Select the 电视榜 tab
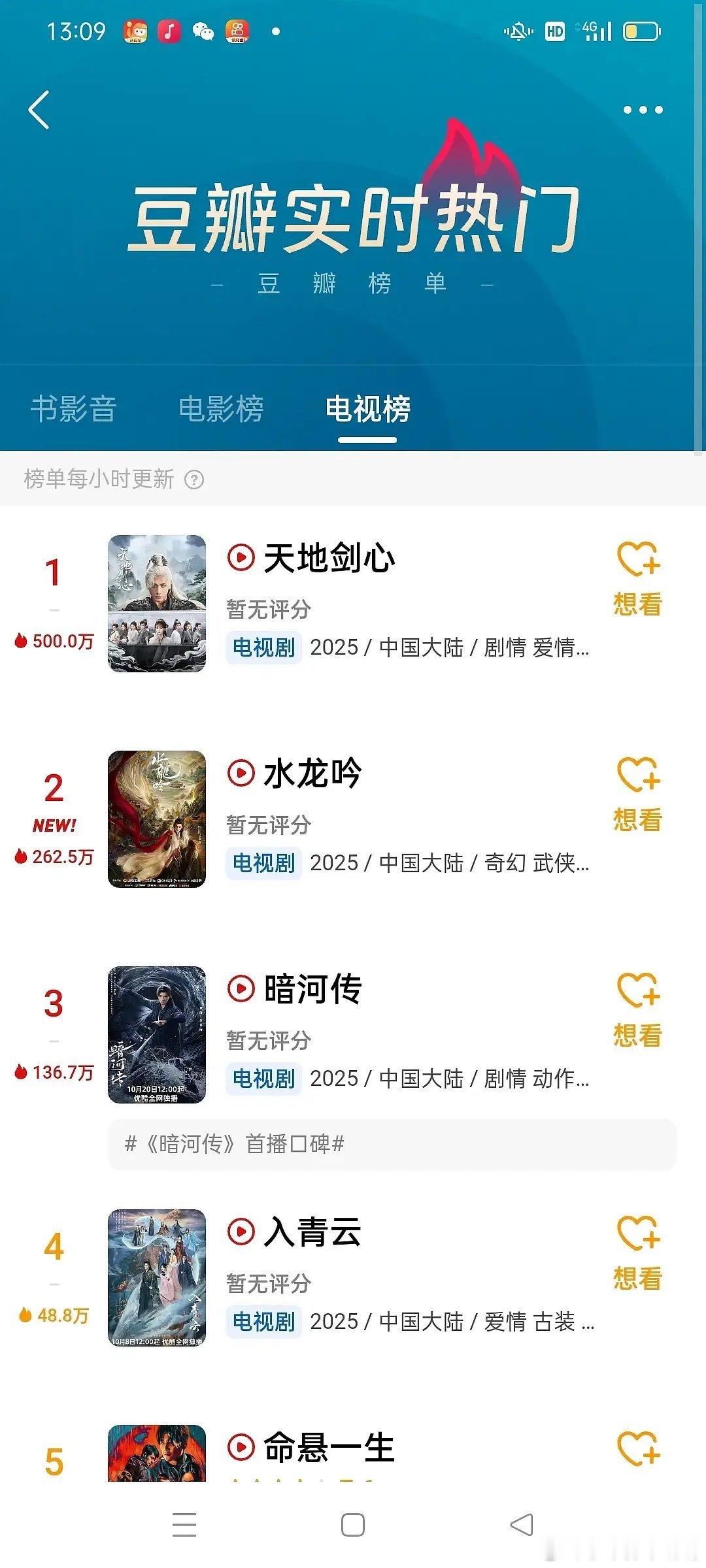The image size is (706, 1568). pyautogui.click(x=367, y=410)
